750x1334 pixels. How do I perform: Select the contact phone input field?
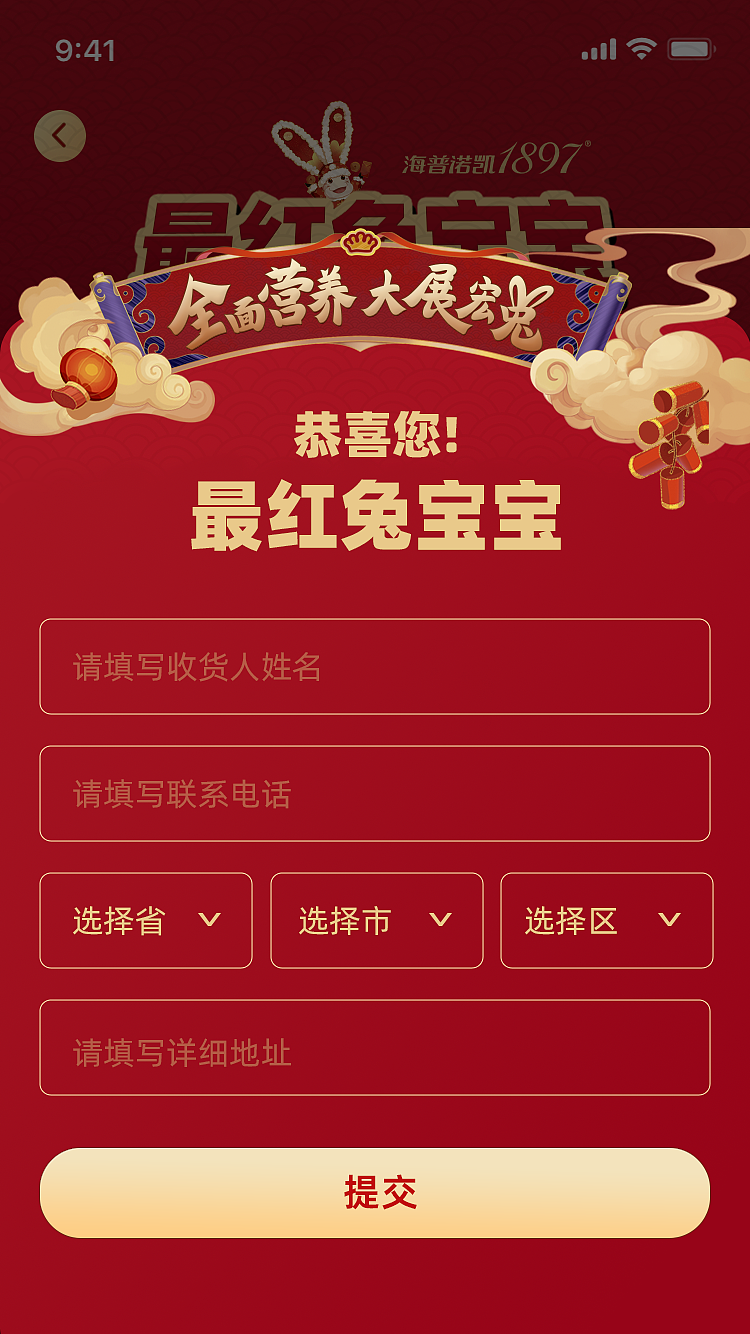[375, 793]
